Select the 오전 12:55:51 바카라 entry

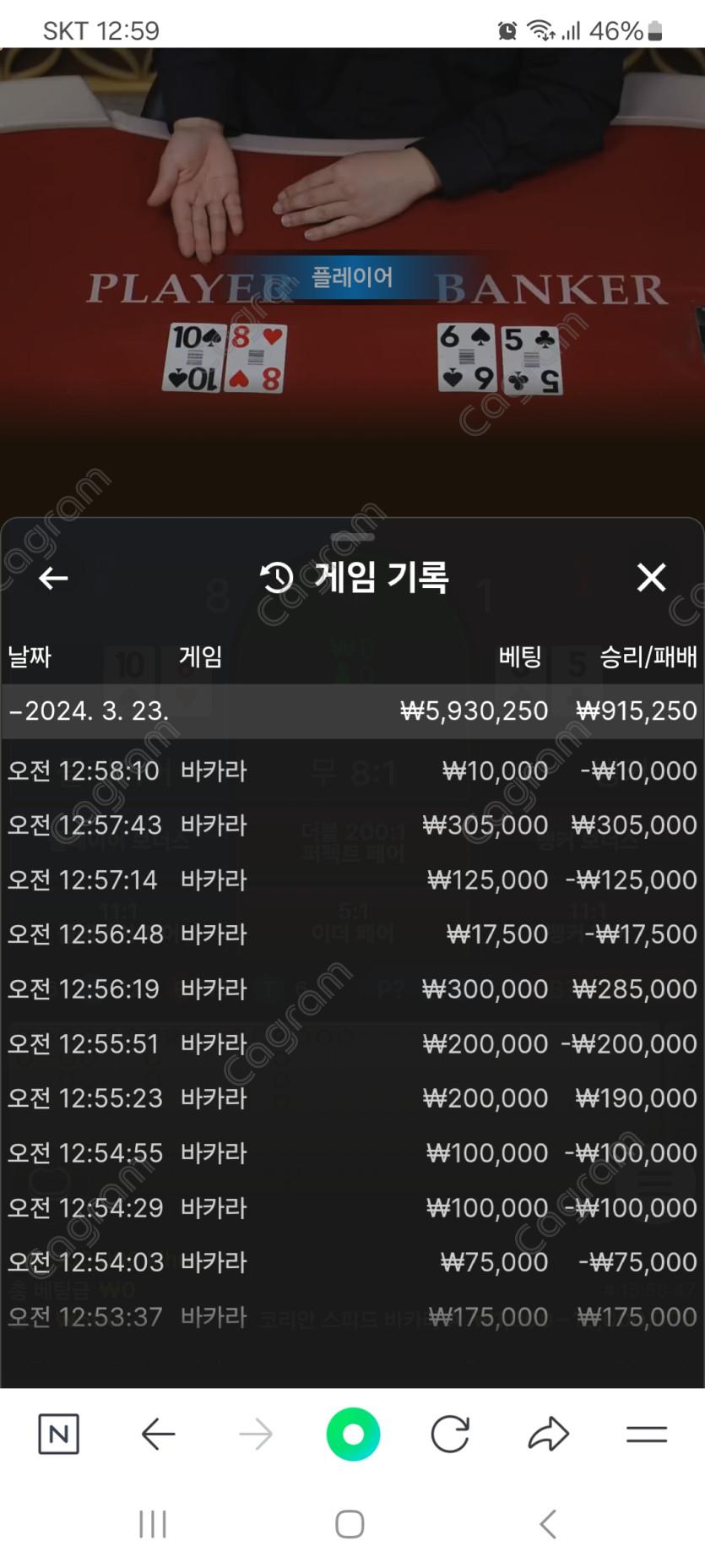point(352,1044)
